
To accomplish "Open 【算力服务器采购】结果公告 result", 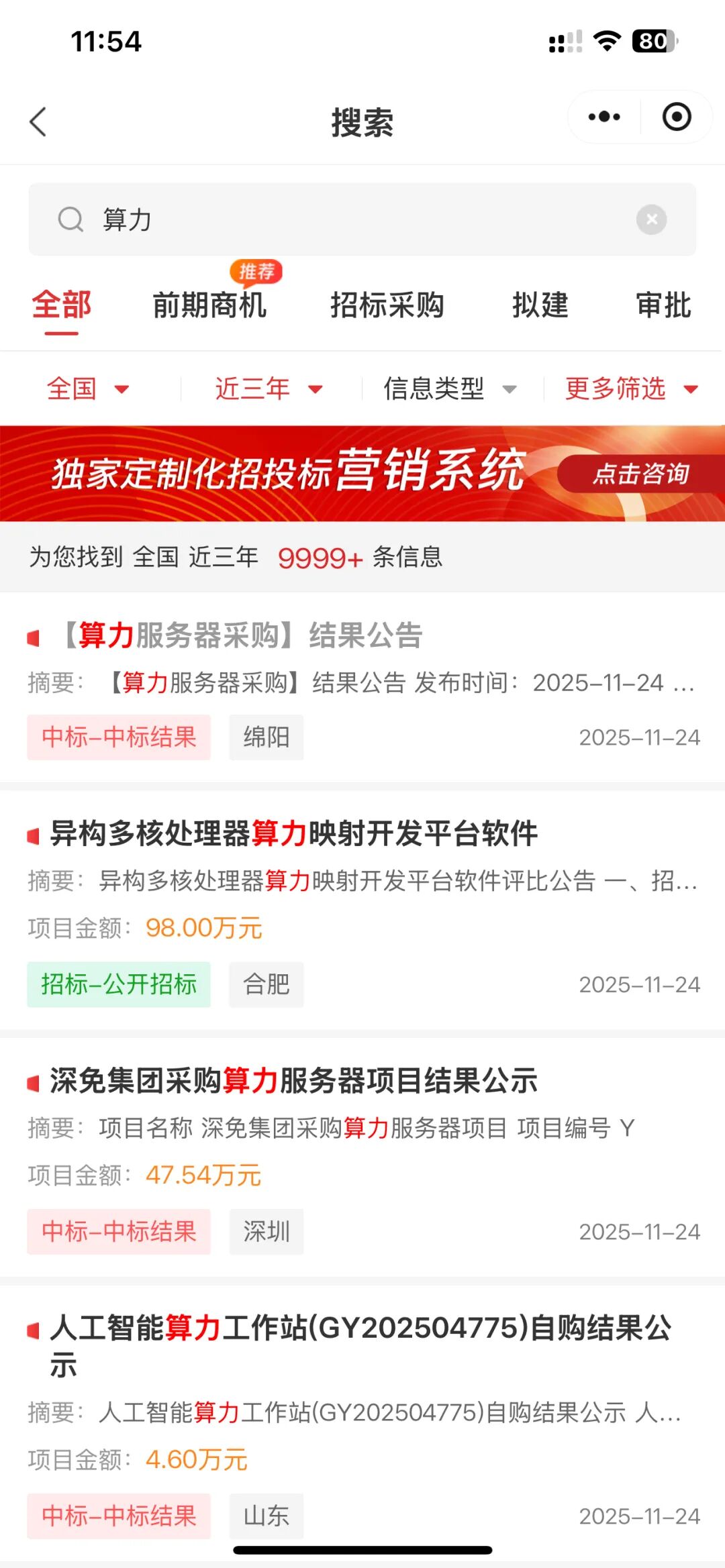I will (242, 635).
